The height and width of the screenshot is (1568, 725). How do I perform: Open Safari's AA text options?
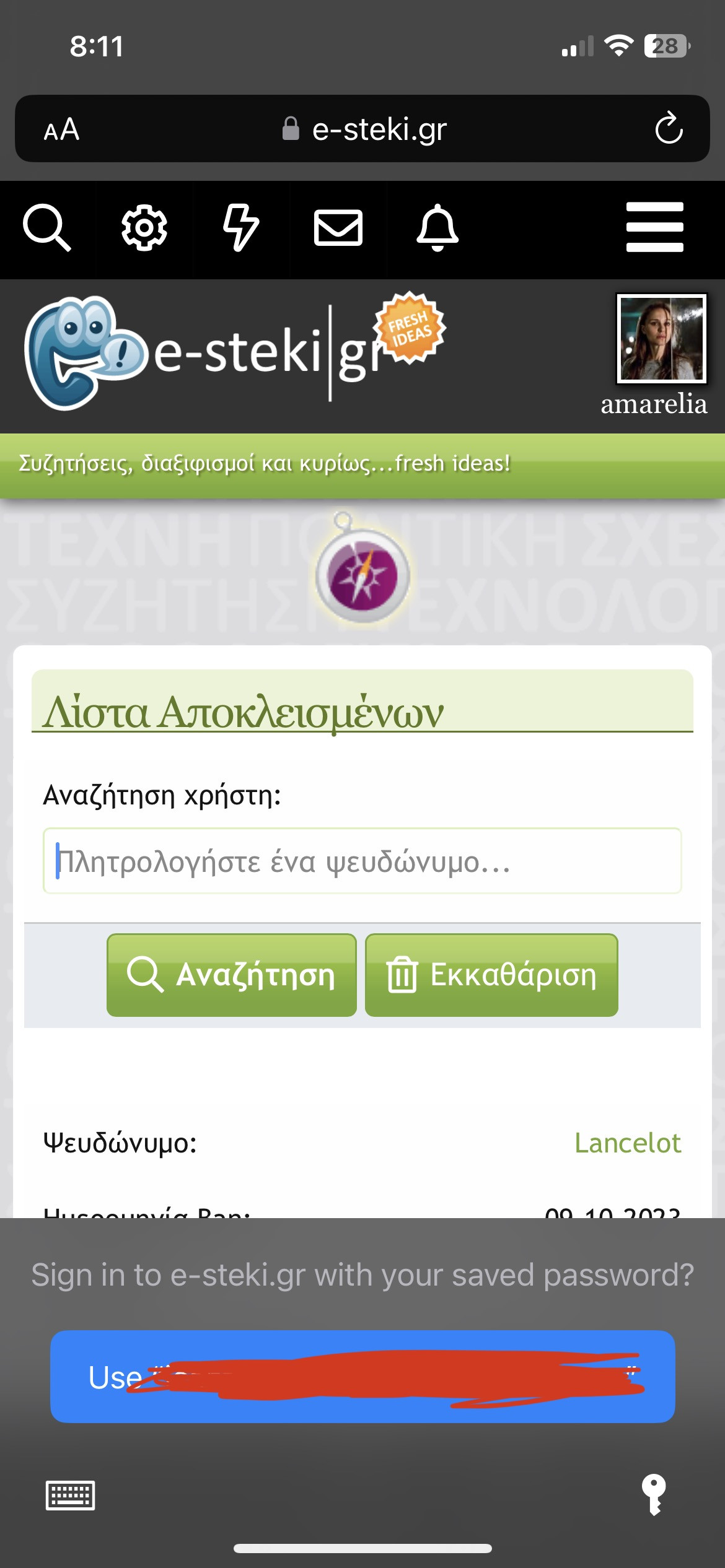click(x=61, y=129)
